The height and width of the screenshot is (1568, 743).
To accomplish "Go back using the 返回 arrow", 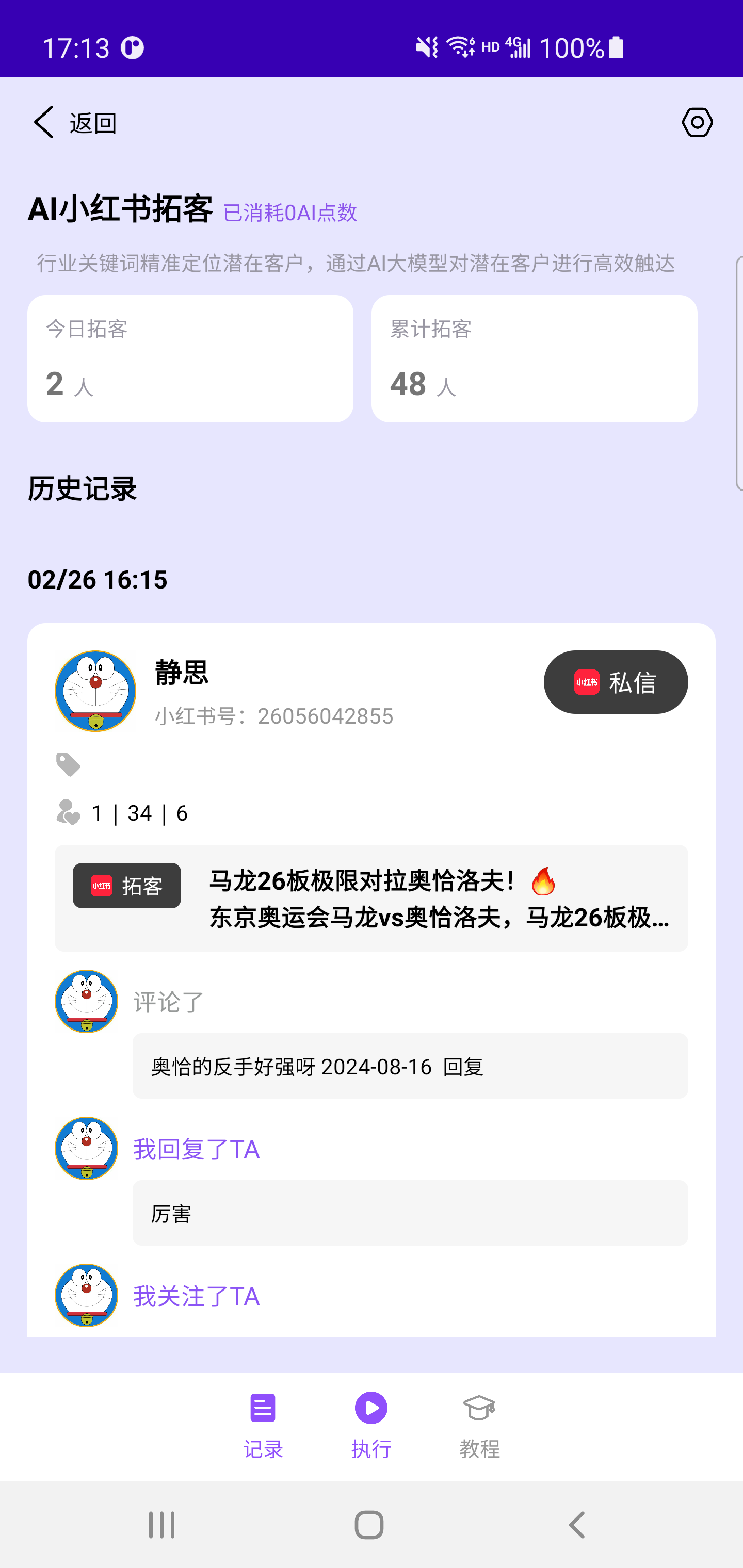I will [44, 122].
